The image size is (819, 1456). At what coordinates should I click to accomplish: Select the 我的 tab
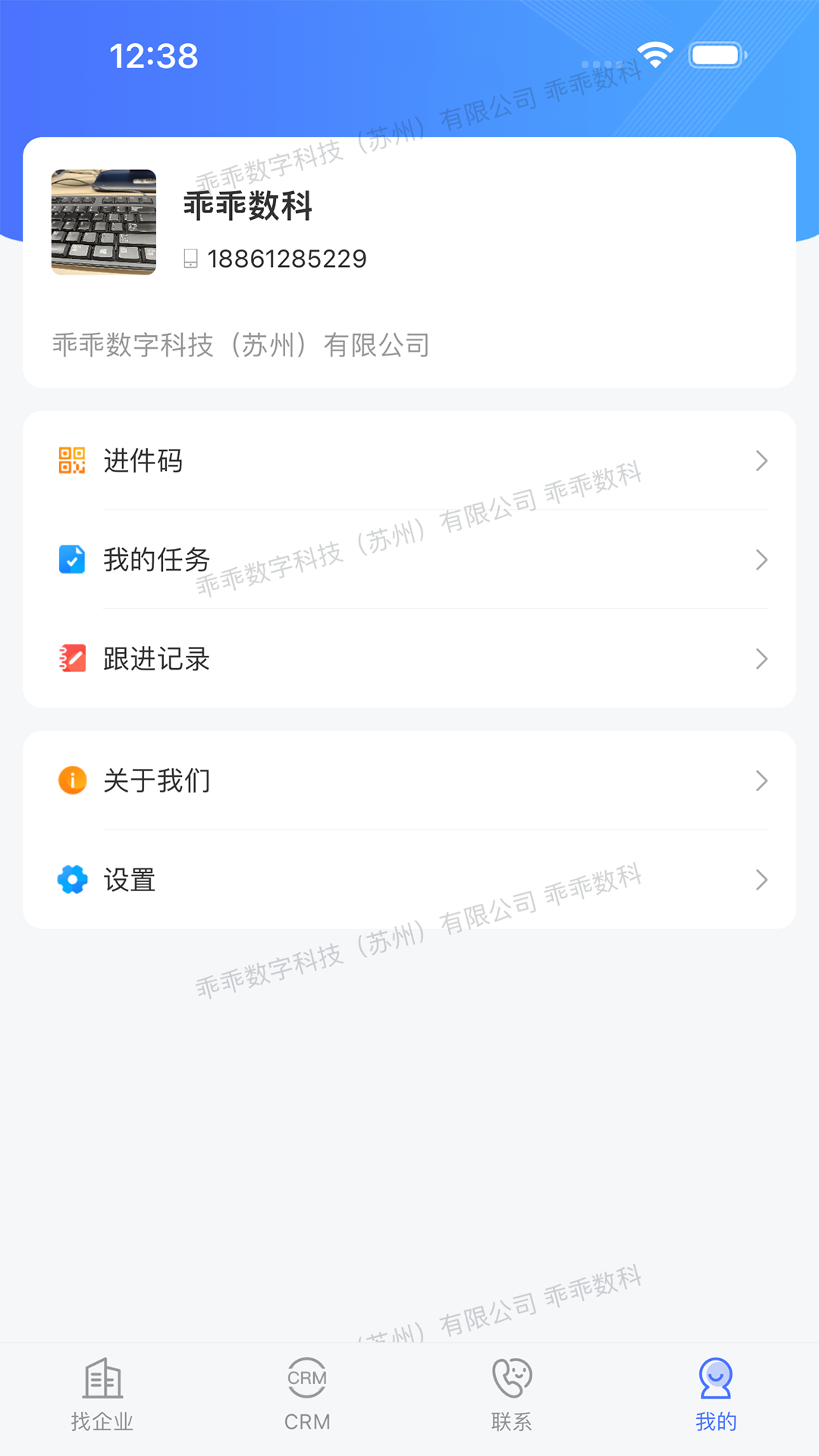pos(716,1395)
